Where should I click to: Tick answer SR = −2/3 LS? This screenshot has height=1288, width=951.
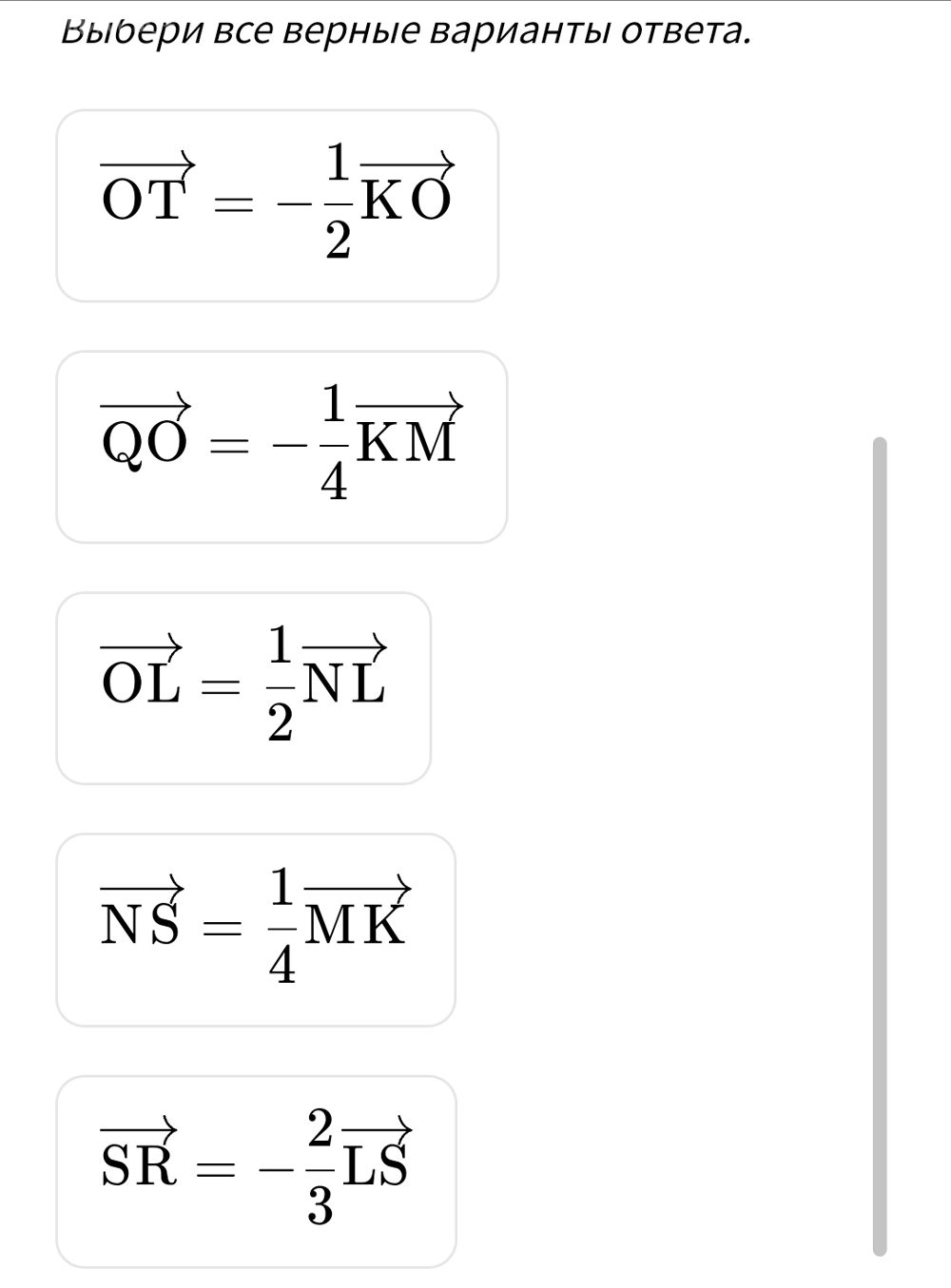(256, 1171)
